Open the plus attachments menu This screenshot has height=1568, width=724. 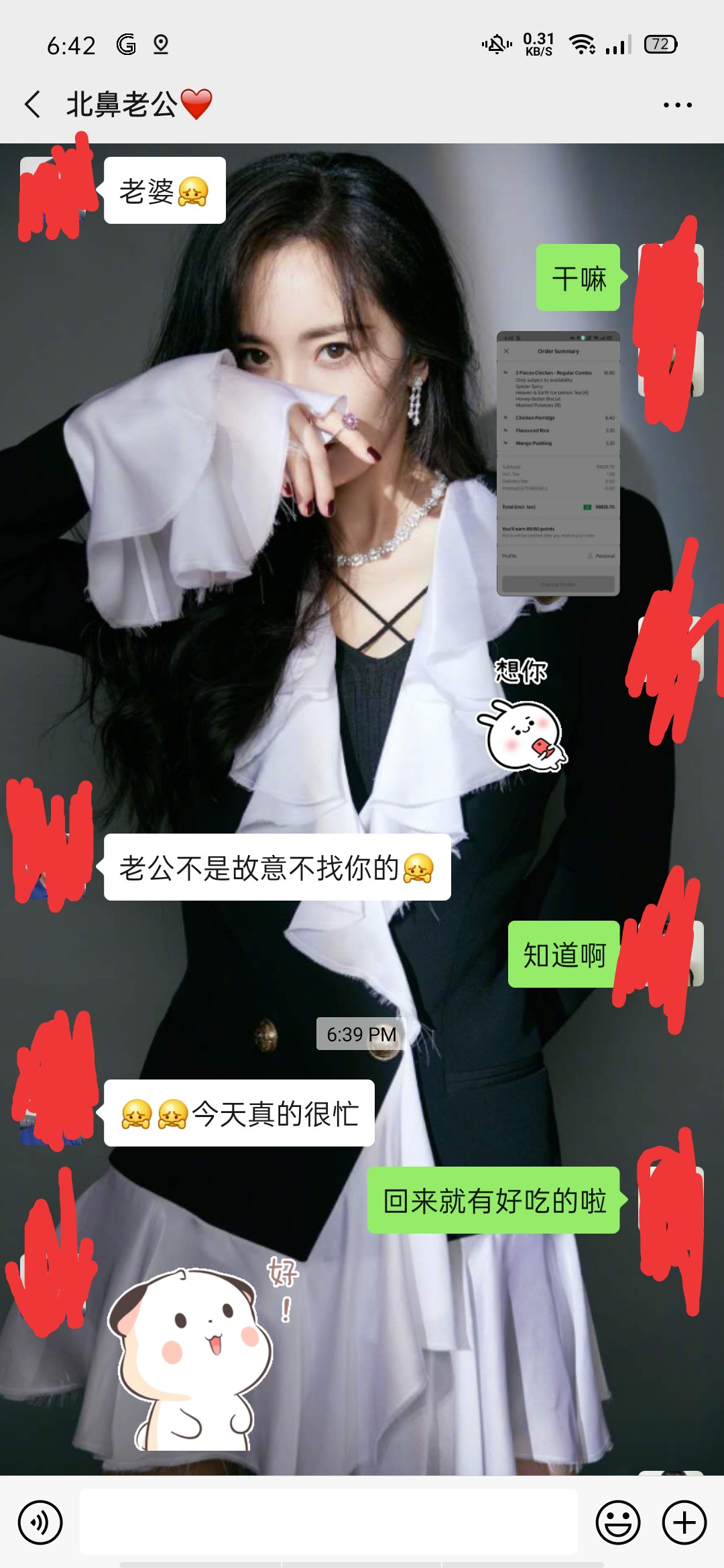pyautogui.click(x=684, y=1522)
